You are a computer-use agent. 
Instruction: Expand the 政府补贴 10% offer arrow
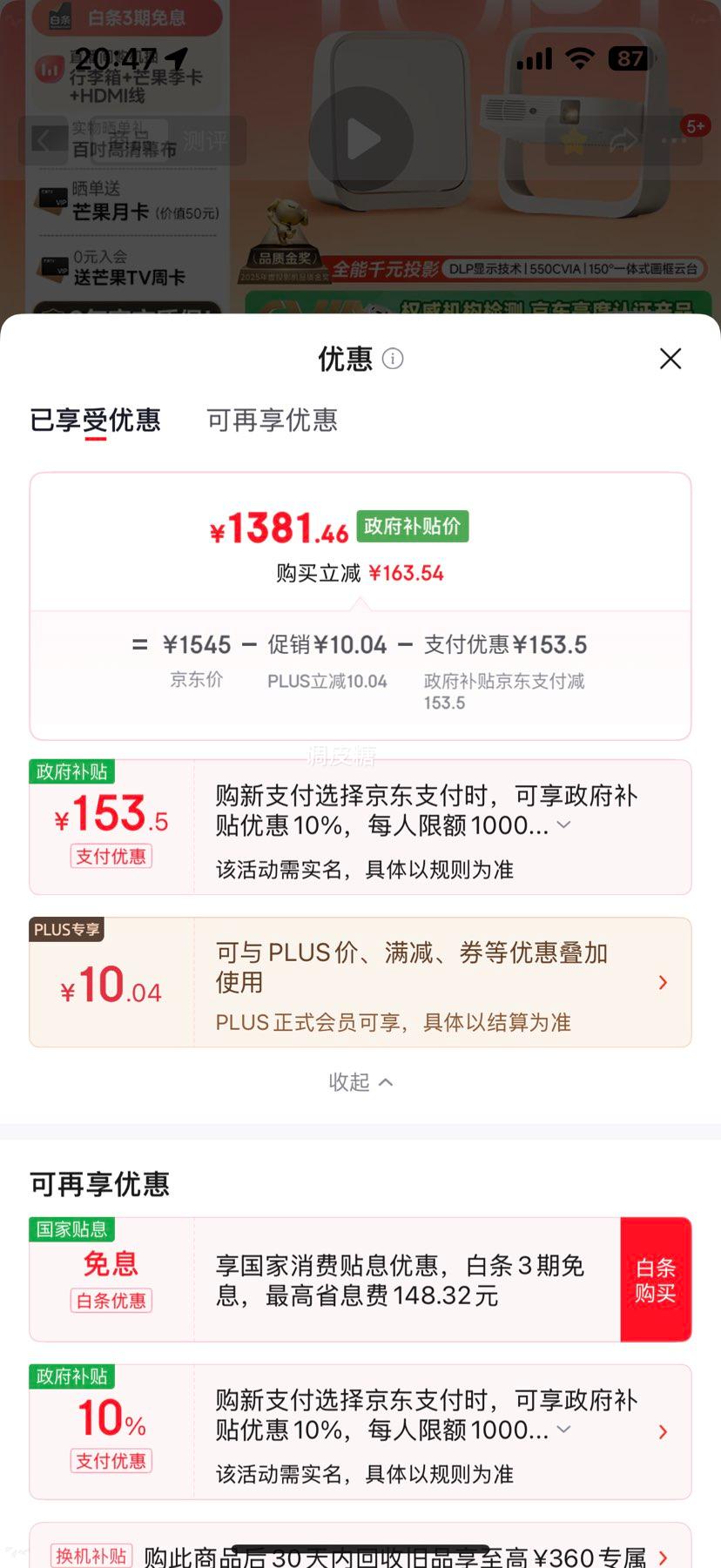pyautogui.click(x=664, y=1431)
